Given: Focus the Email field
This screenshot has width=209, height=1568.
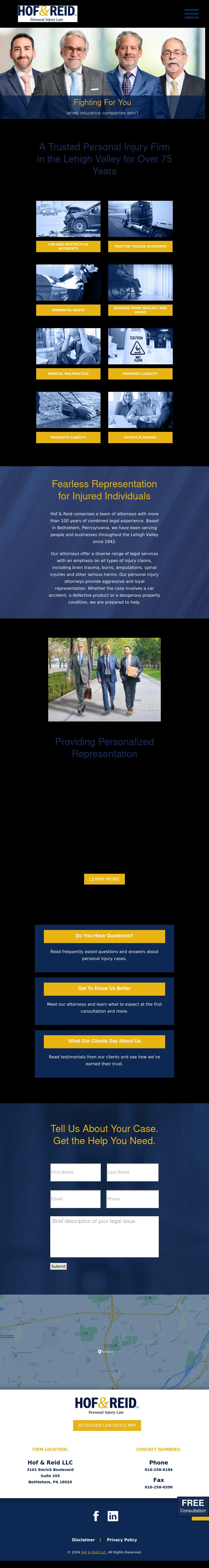Looking at the screenshot, I should pos(75,1199).
